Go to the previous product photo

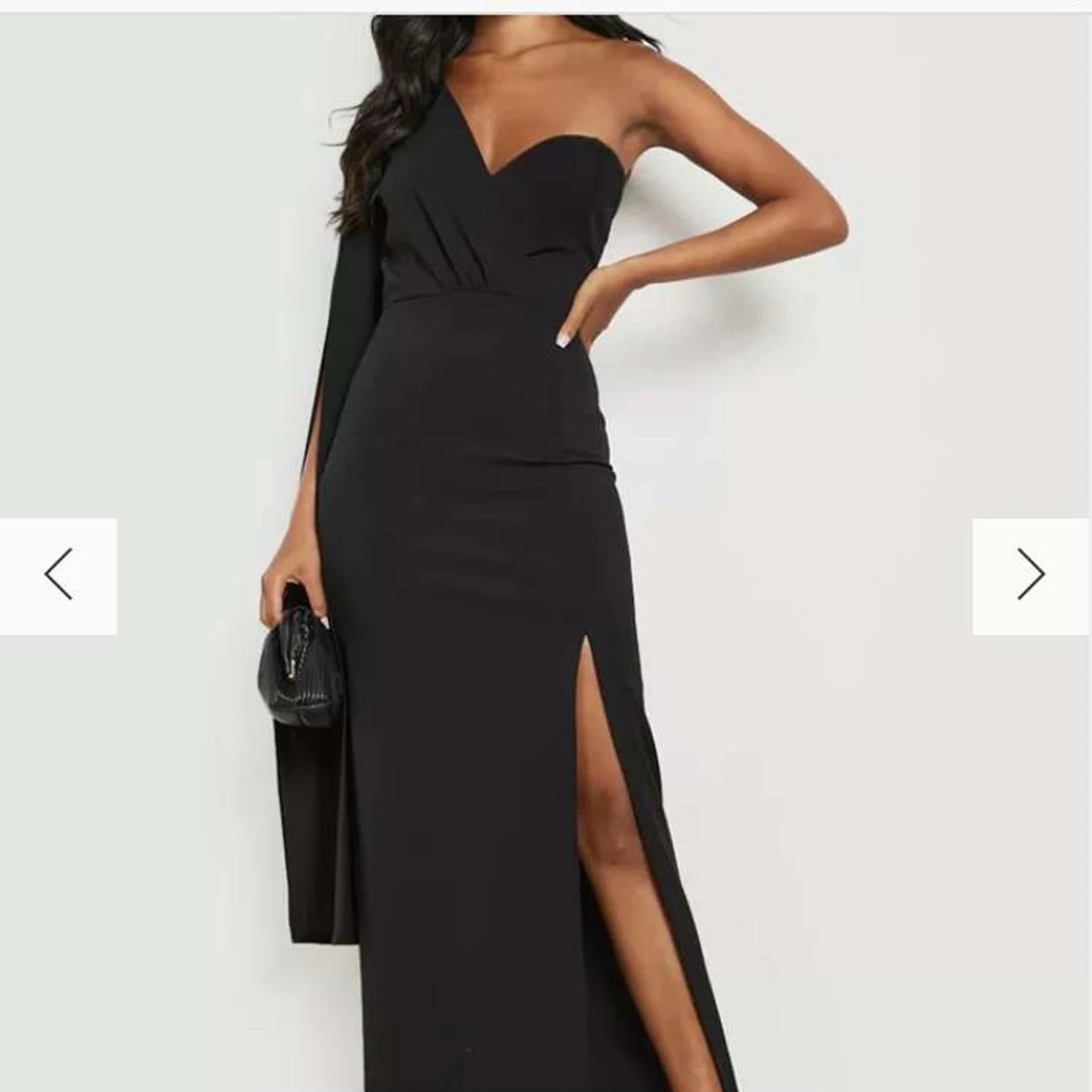(x=58, y=576)
